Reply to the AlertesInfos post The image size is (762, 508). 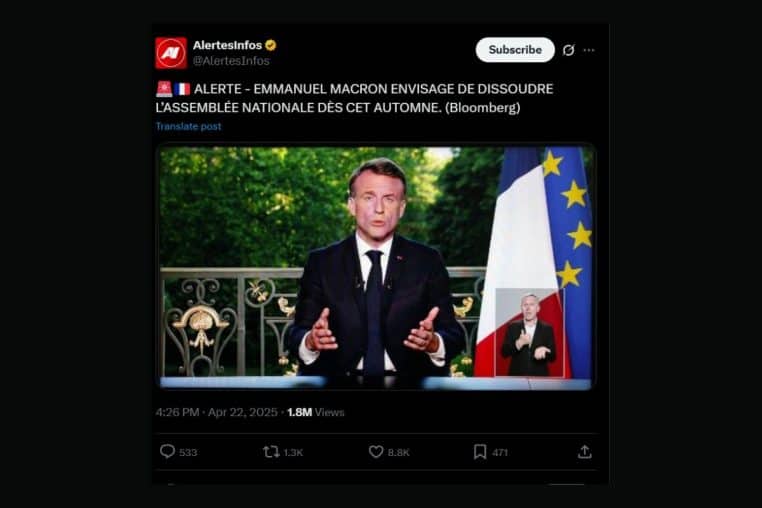click(168, 452)
